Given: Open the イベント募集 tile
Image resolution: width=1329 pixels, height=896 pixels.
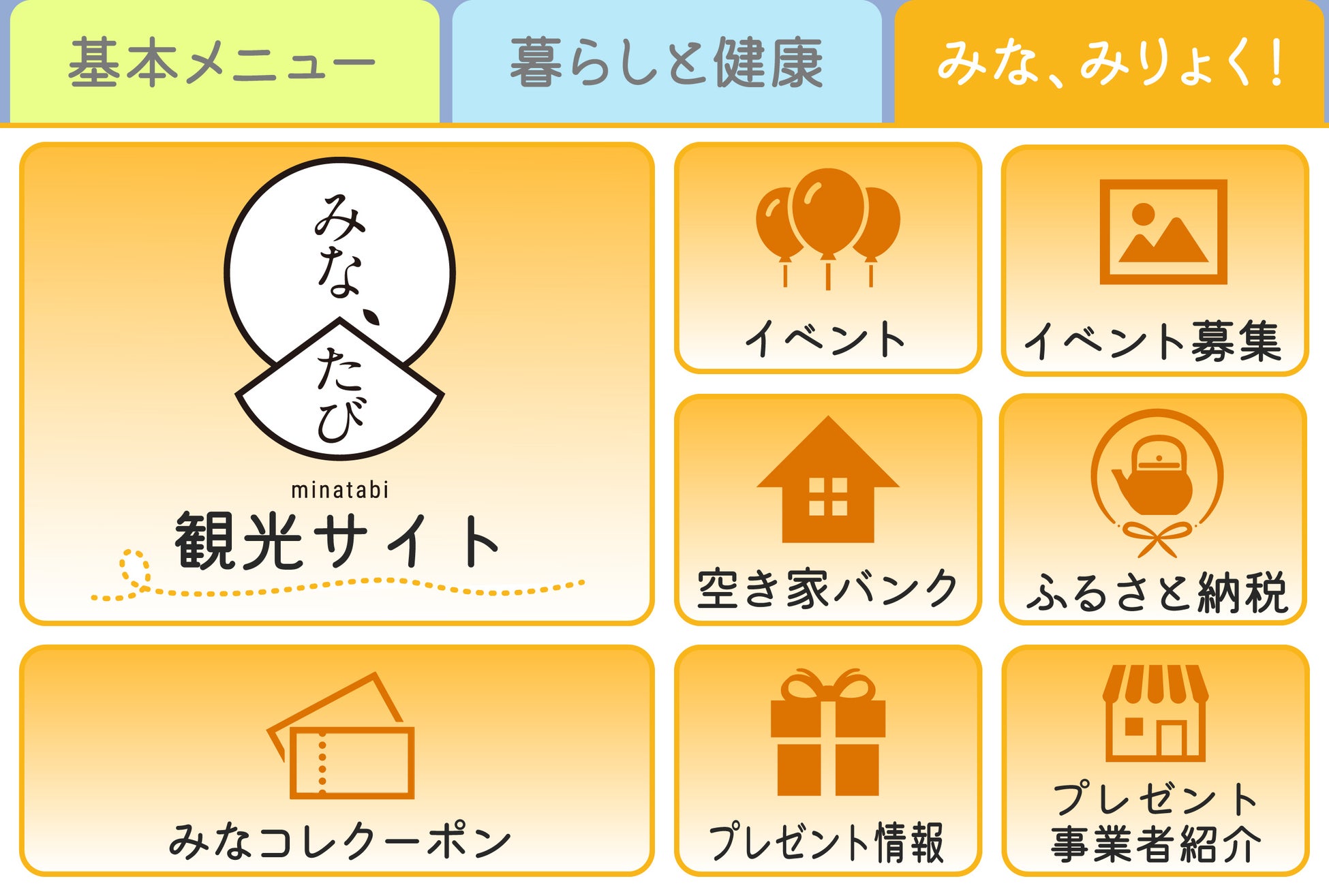Looking at the screenshot, I should pyautogui.click(x=1155, y=260).
